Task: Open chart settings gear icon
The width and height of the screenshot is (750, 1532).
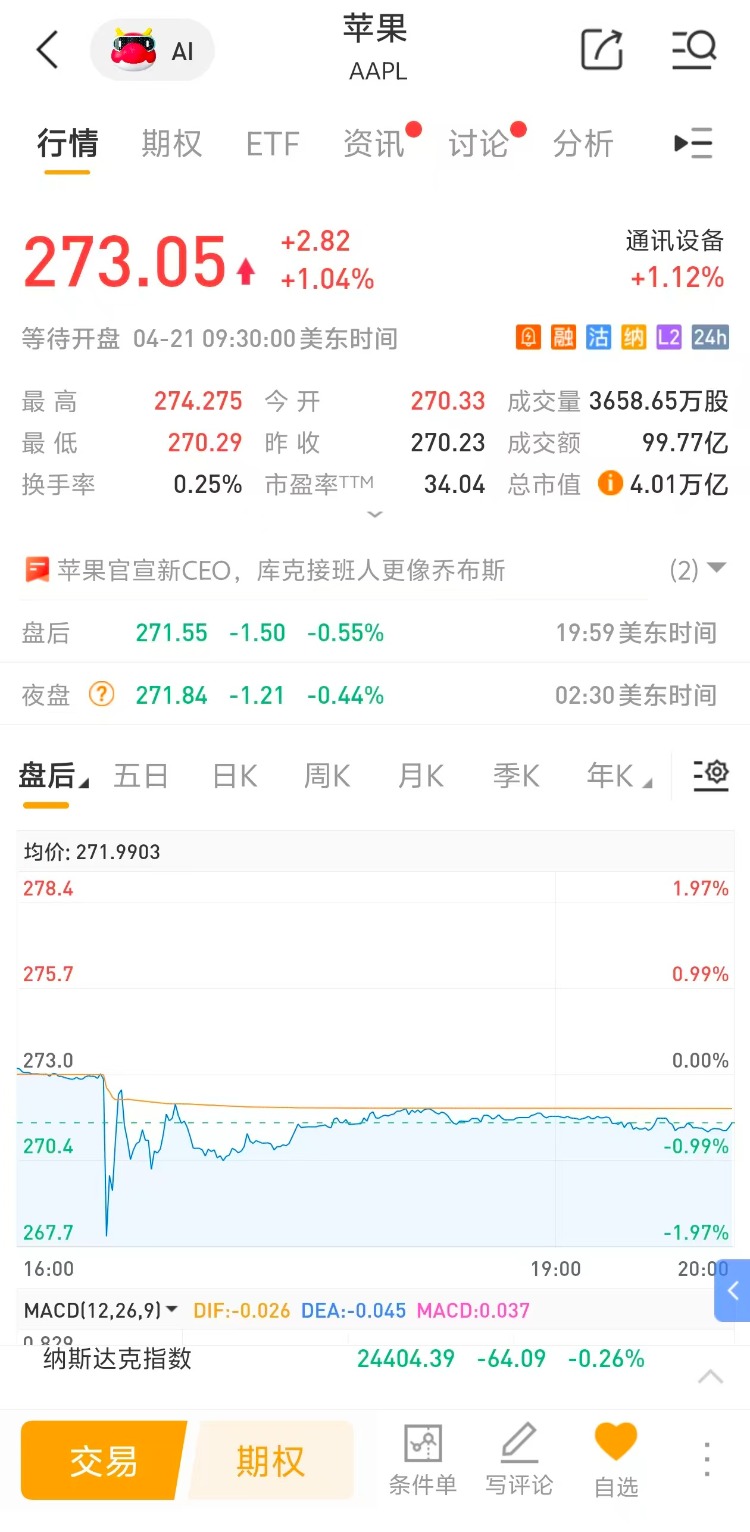Action: [711, 775]
